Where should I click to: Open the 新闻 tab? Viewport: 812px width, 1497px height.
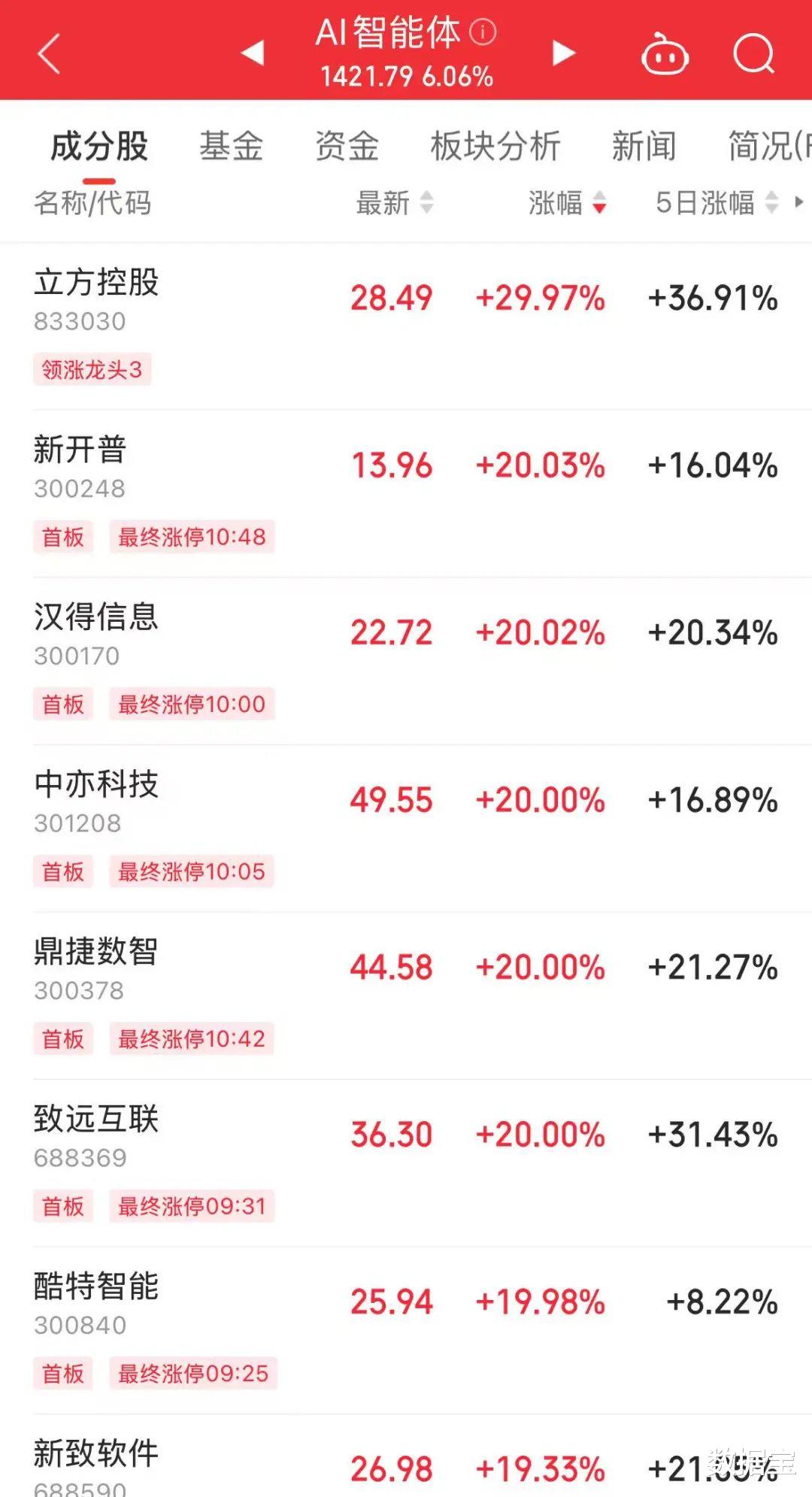[644, 146]
